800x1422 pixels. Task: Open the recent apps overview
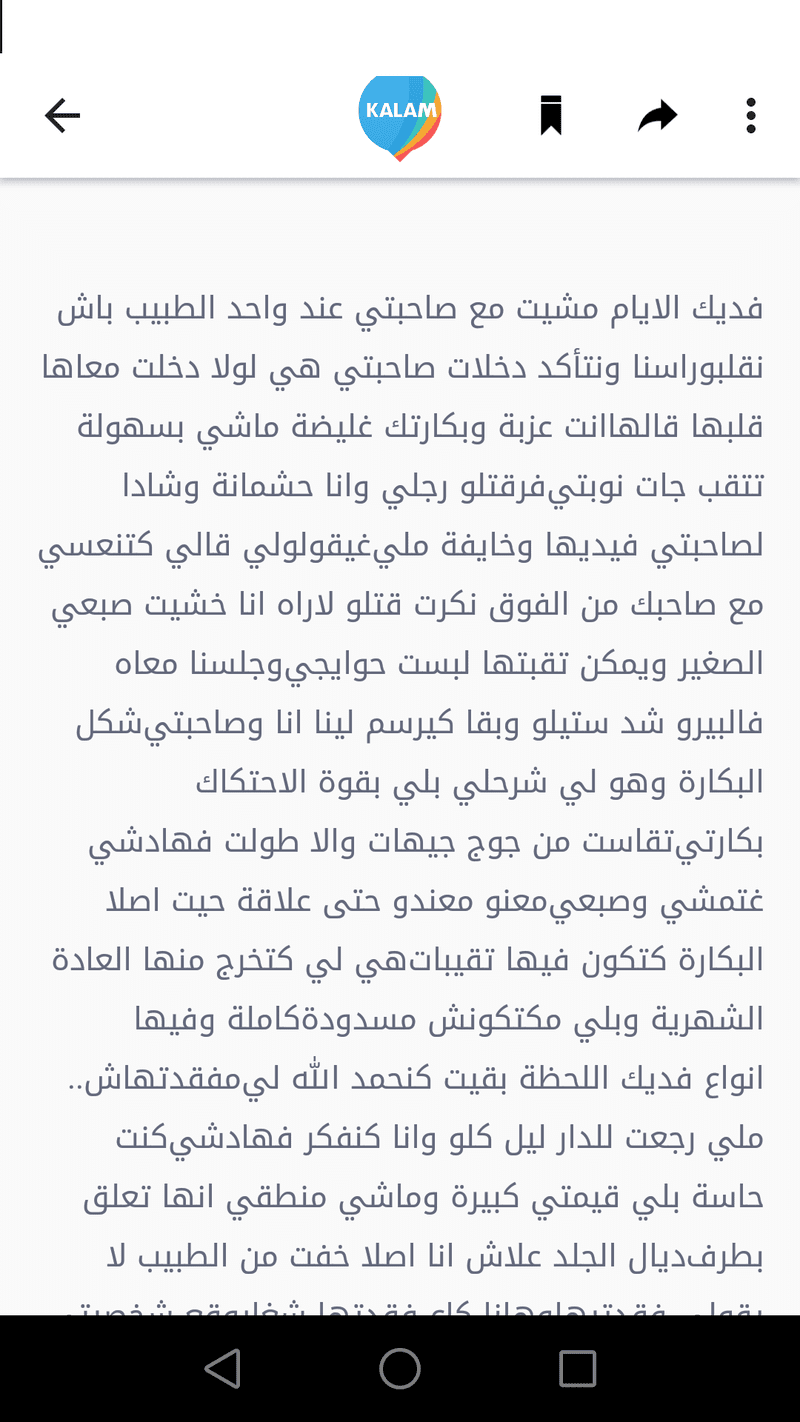577,1368
